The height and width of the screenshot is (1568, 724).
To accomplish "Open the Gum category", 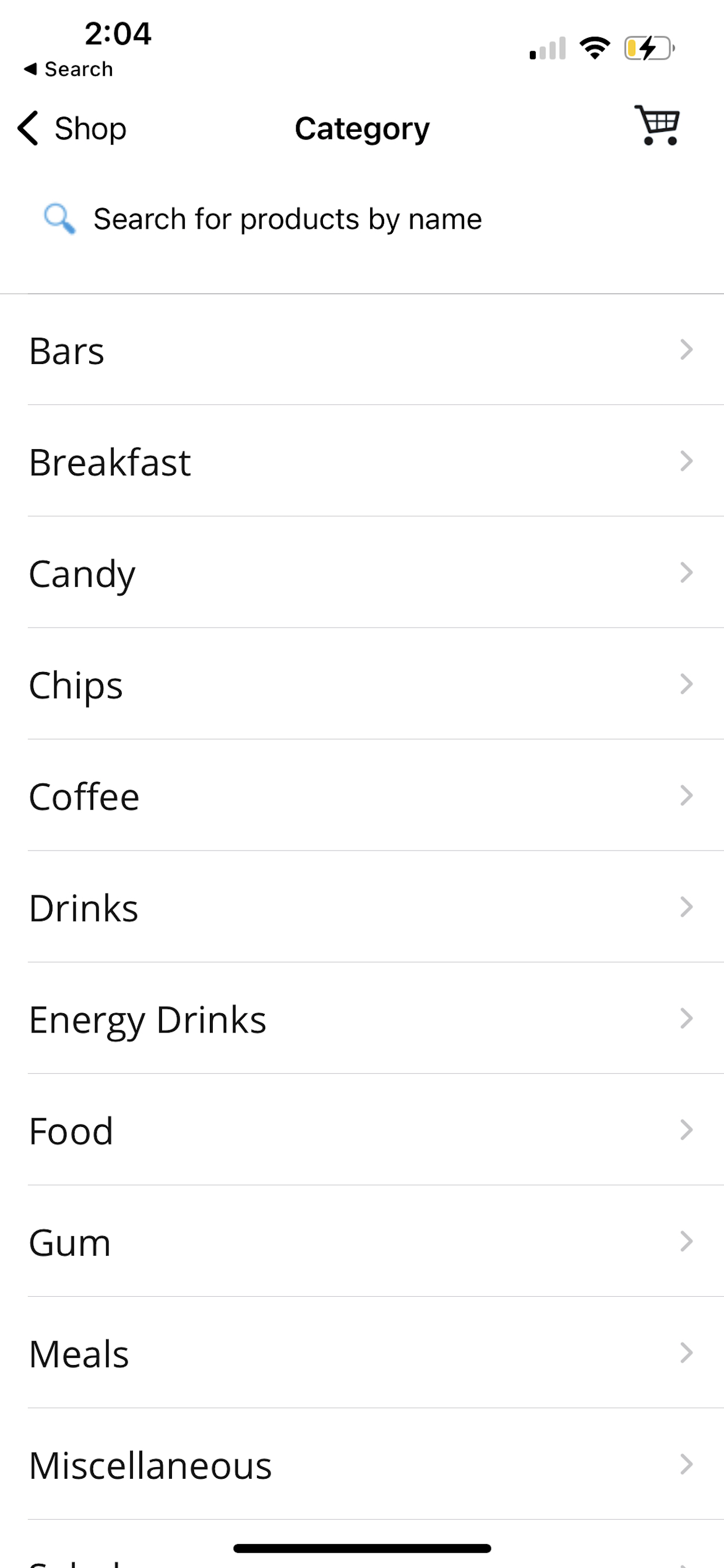I will 362,1241.
